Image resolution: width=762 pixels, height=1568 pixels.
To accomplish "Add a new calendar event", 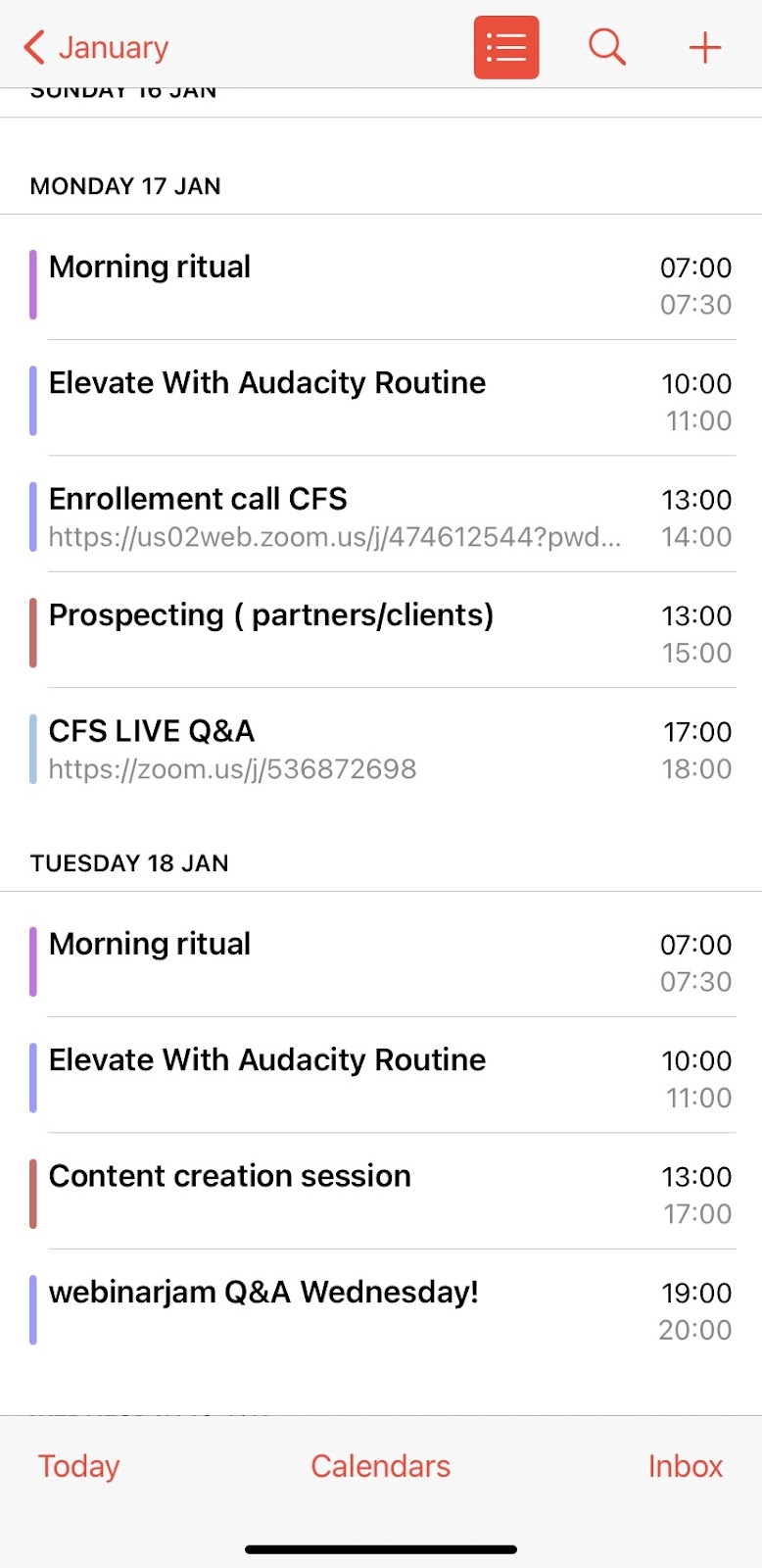I will coord(705,47).
